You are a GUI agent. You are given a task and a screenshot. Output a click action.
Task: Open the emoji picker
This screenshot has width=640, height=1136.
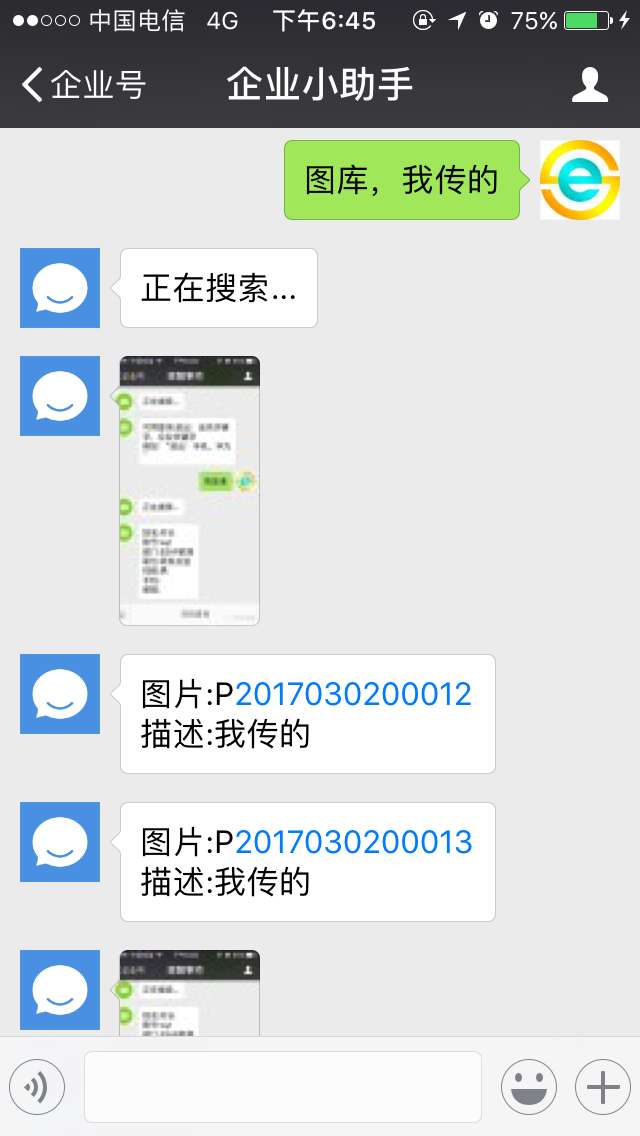click(529, 1087)
